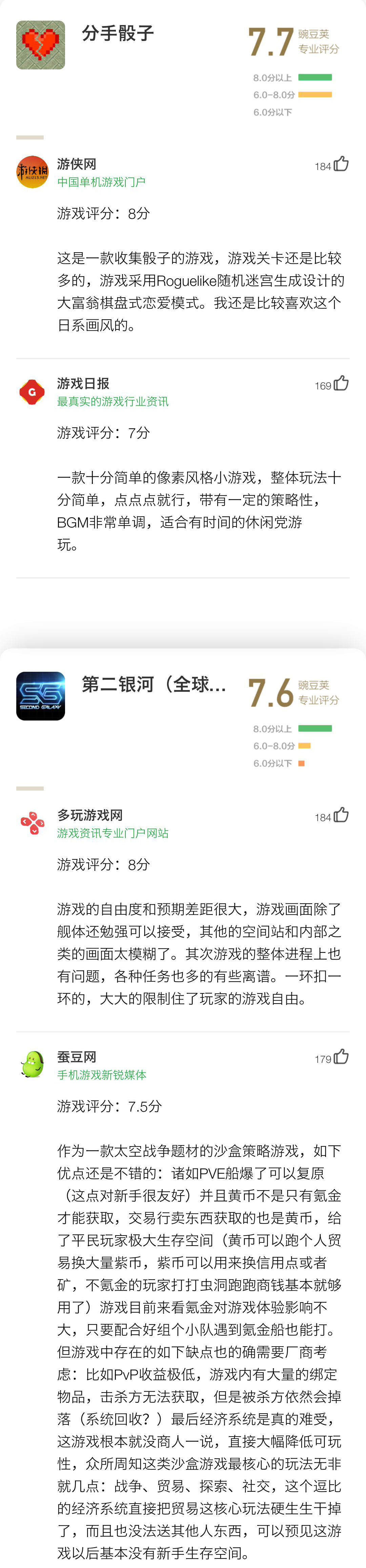The height and width of the screenshot is (1568, 366).
Task: Open the 分手骰子 game page
Action: tap(118, 34)
